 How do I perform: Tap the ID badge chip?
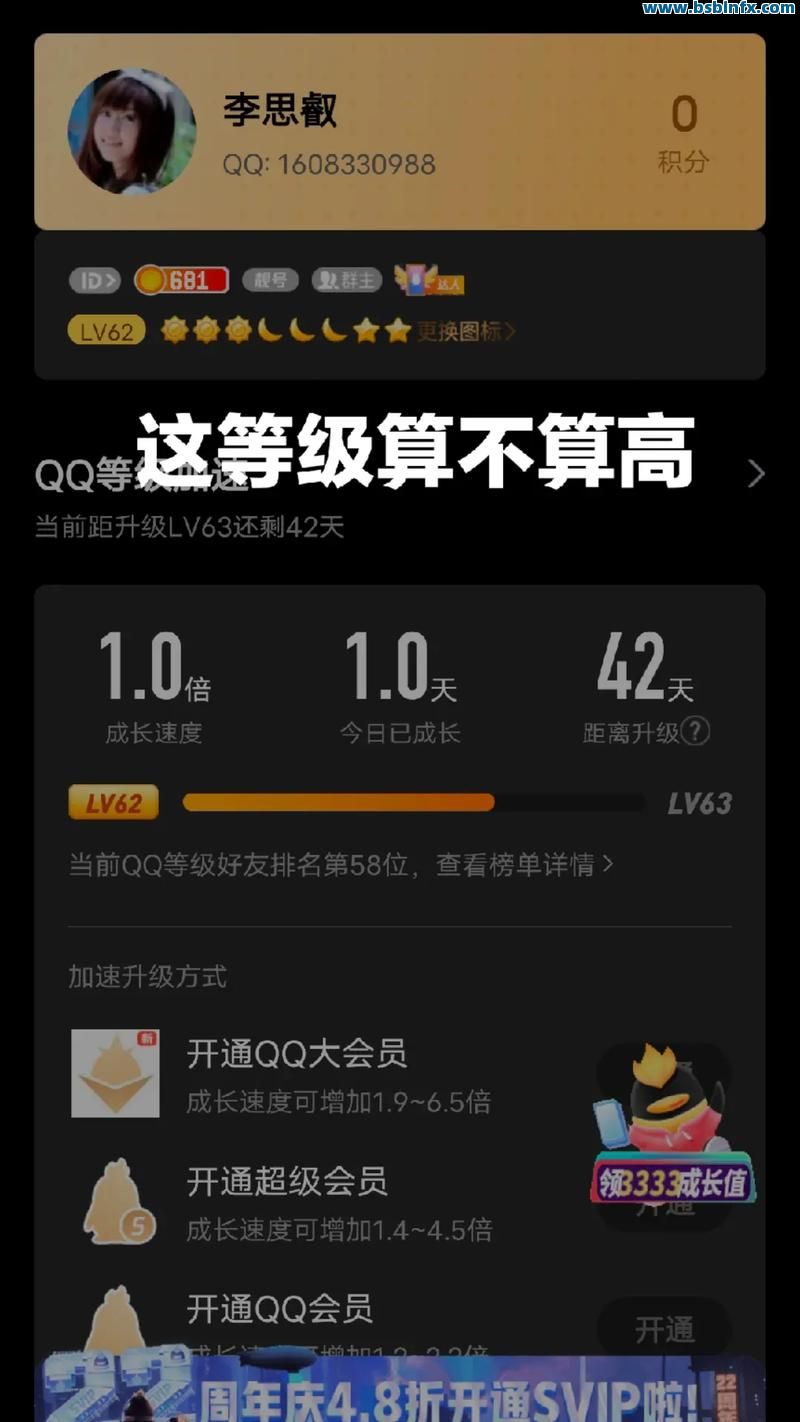point(94,281)
